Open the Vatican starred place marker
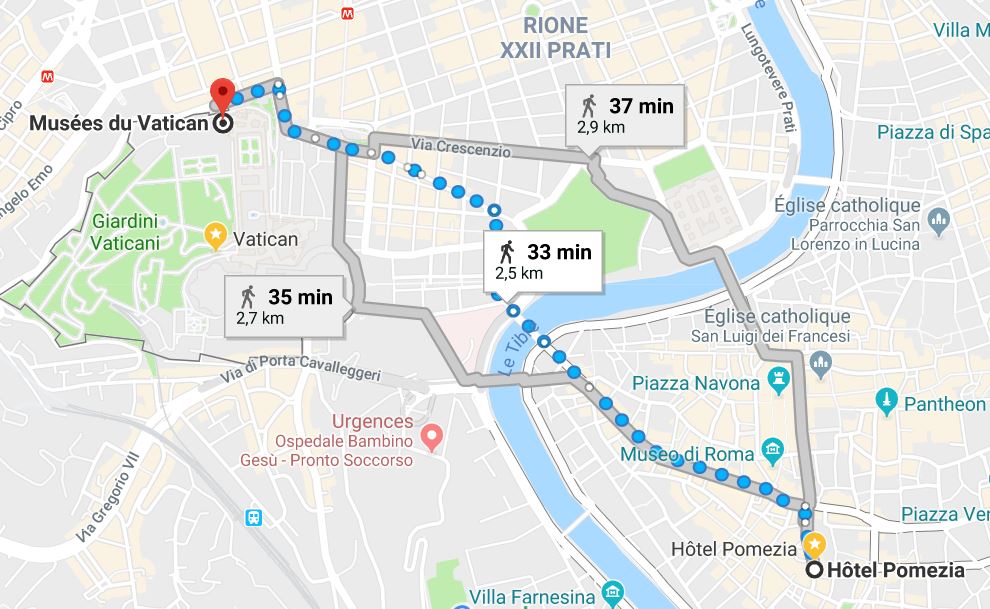Image resolution: width=990 pixels, height=609 pixels. [x=215, y=237]
